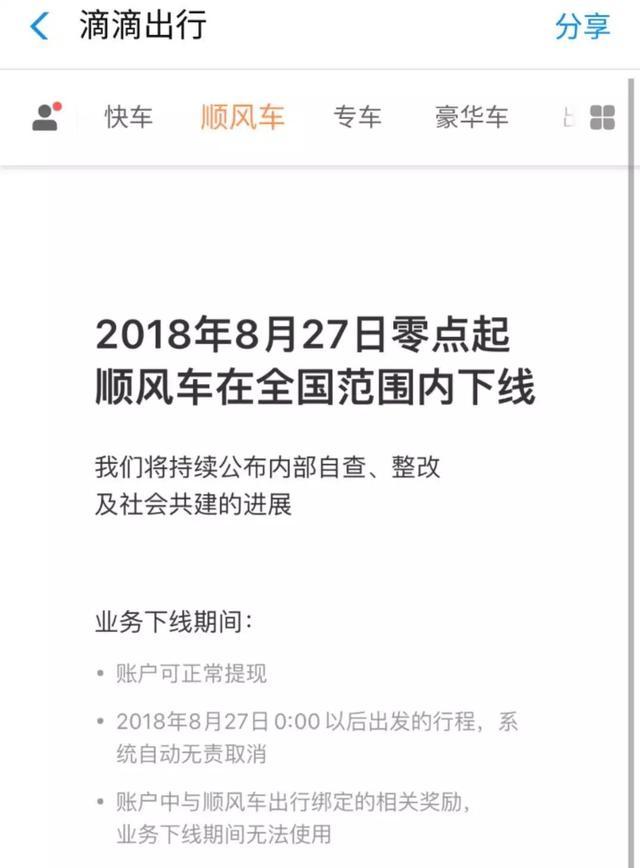Viewport: 640px width, 868px height.
Task: Open the profile icon with red dot
Action: click(x=46, y=117)
